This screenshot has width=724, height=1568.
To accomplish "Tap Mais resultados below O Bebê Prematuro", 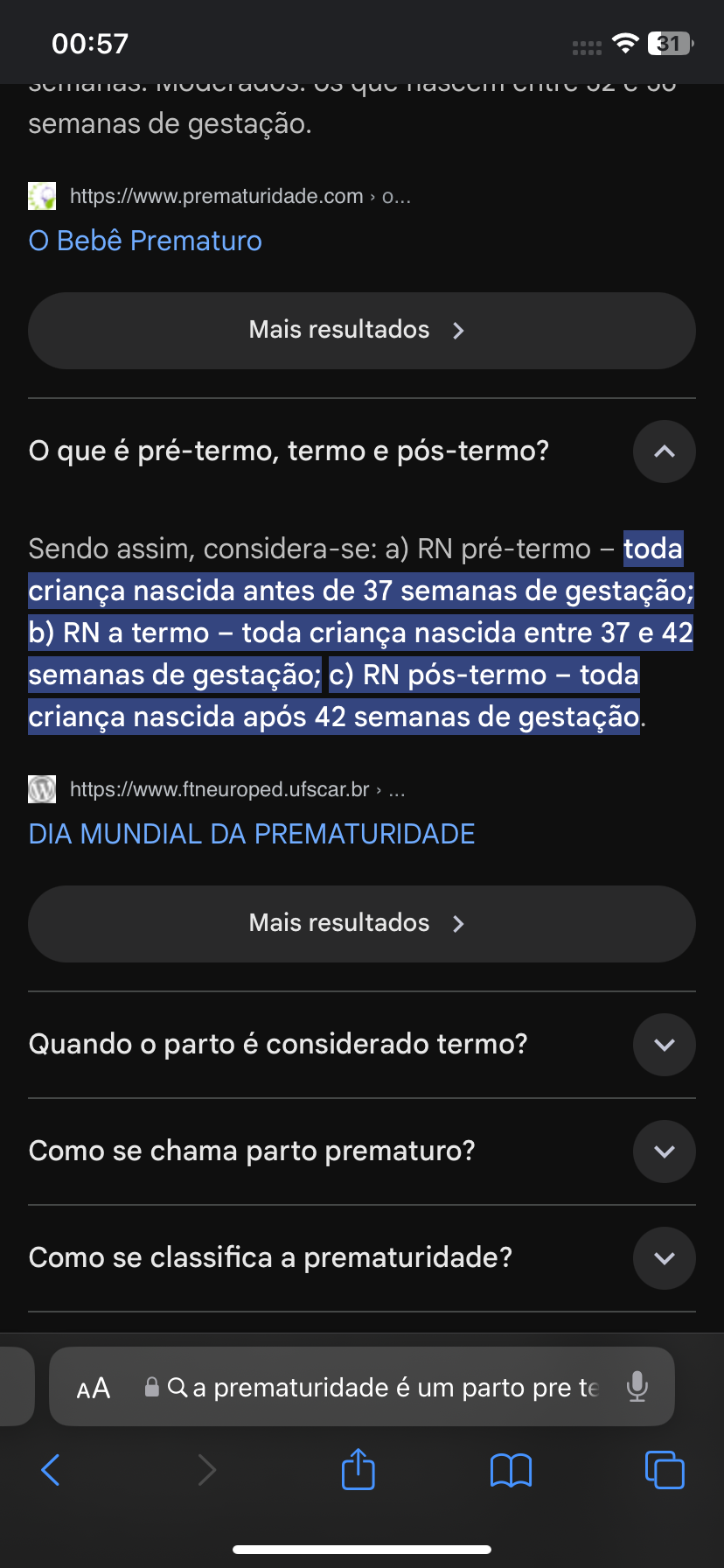I will [x=361, y=330].
